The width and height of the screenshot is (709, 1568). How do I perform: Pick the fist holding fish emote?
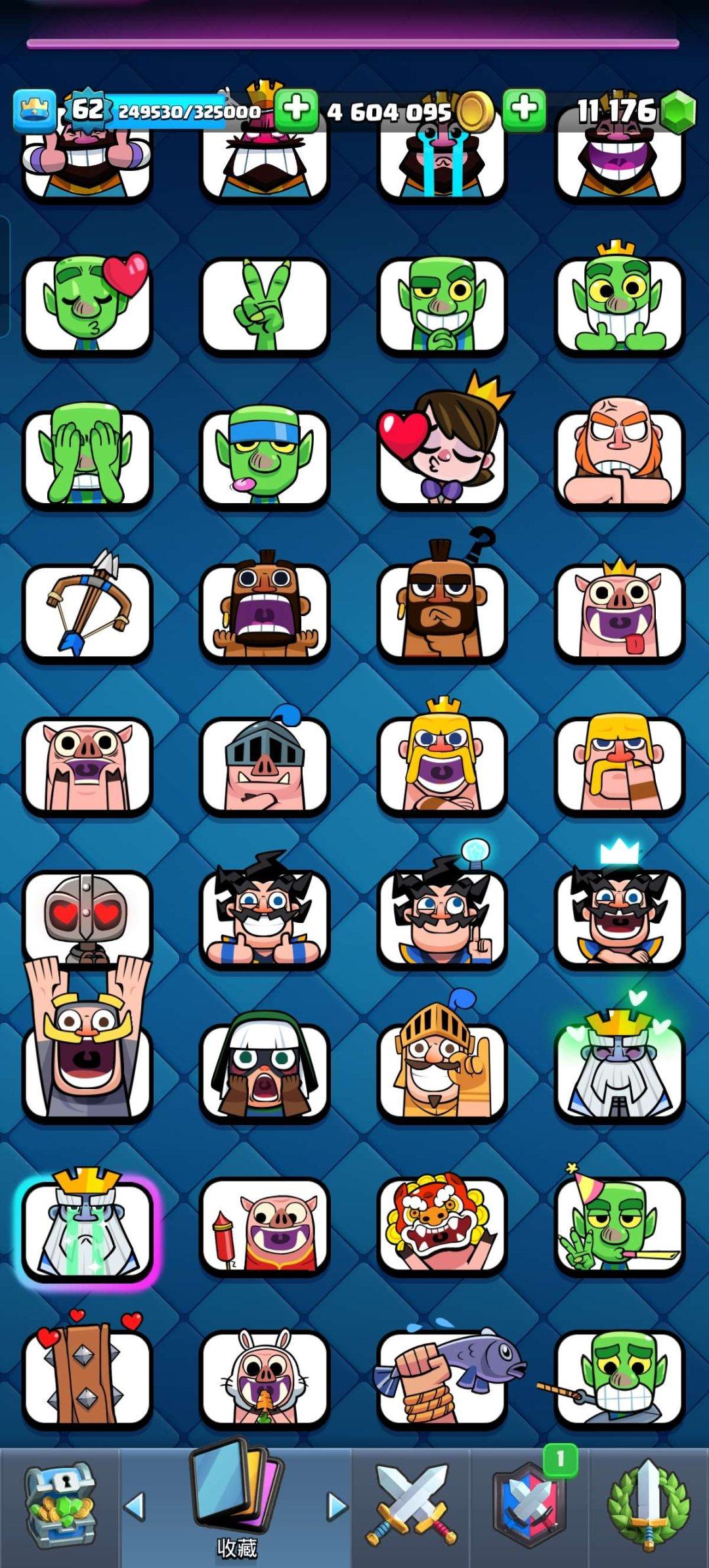(442, 1376)
